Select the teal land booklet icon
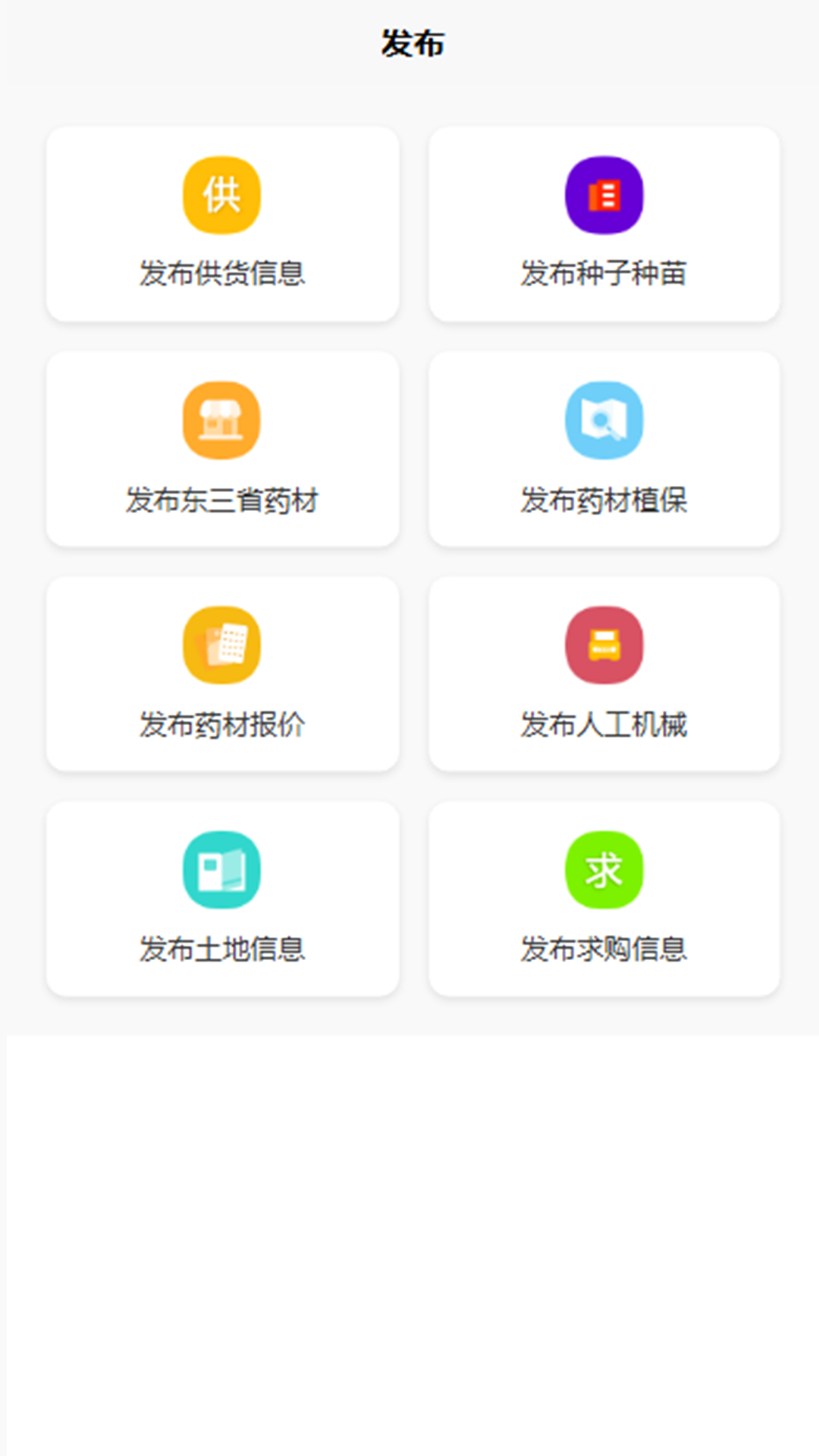The image size is (819, 1456). pos(221,868)
